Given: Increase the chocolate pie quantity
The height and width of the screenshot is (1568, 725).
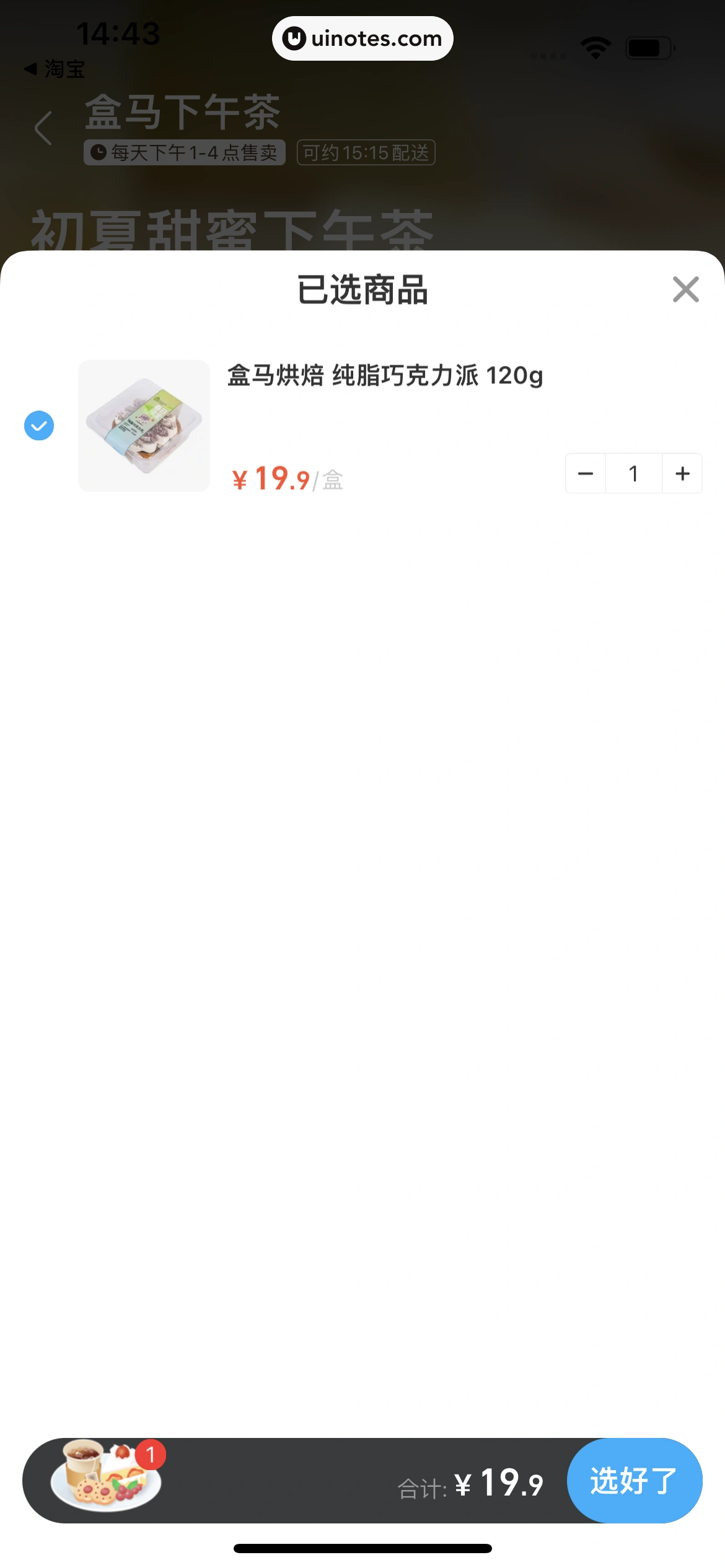Looking at the screenshot, I should 682,474.
